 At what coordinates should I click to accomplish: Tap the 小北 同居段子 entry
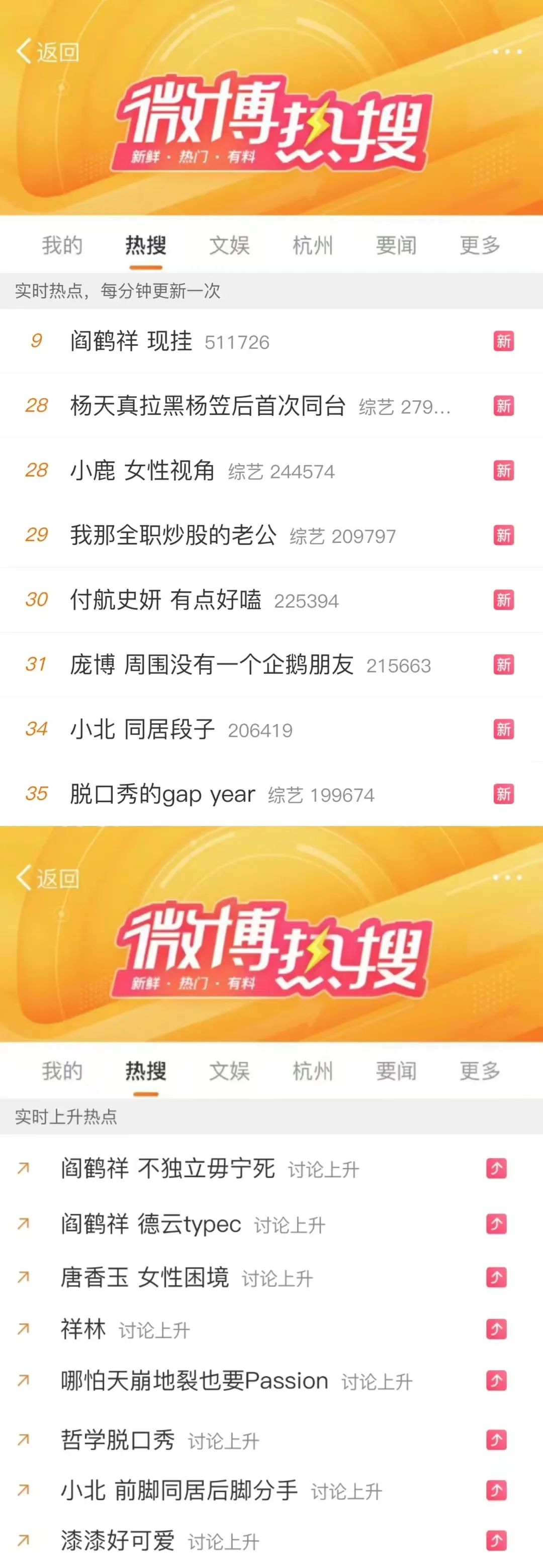point(142,728)
